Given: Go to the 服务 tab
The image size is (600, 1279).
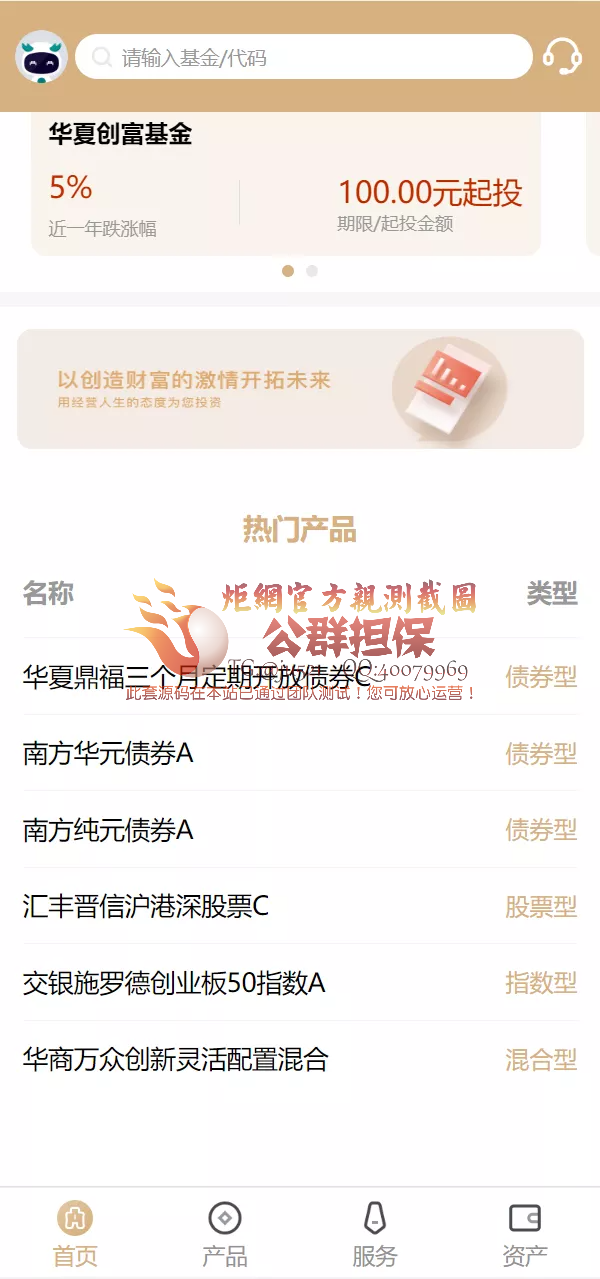Looking at the screenshot, I should [375, 1234].
